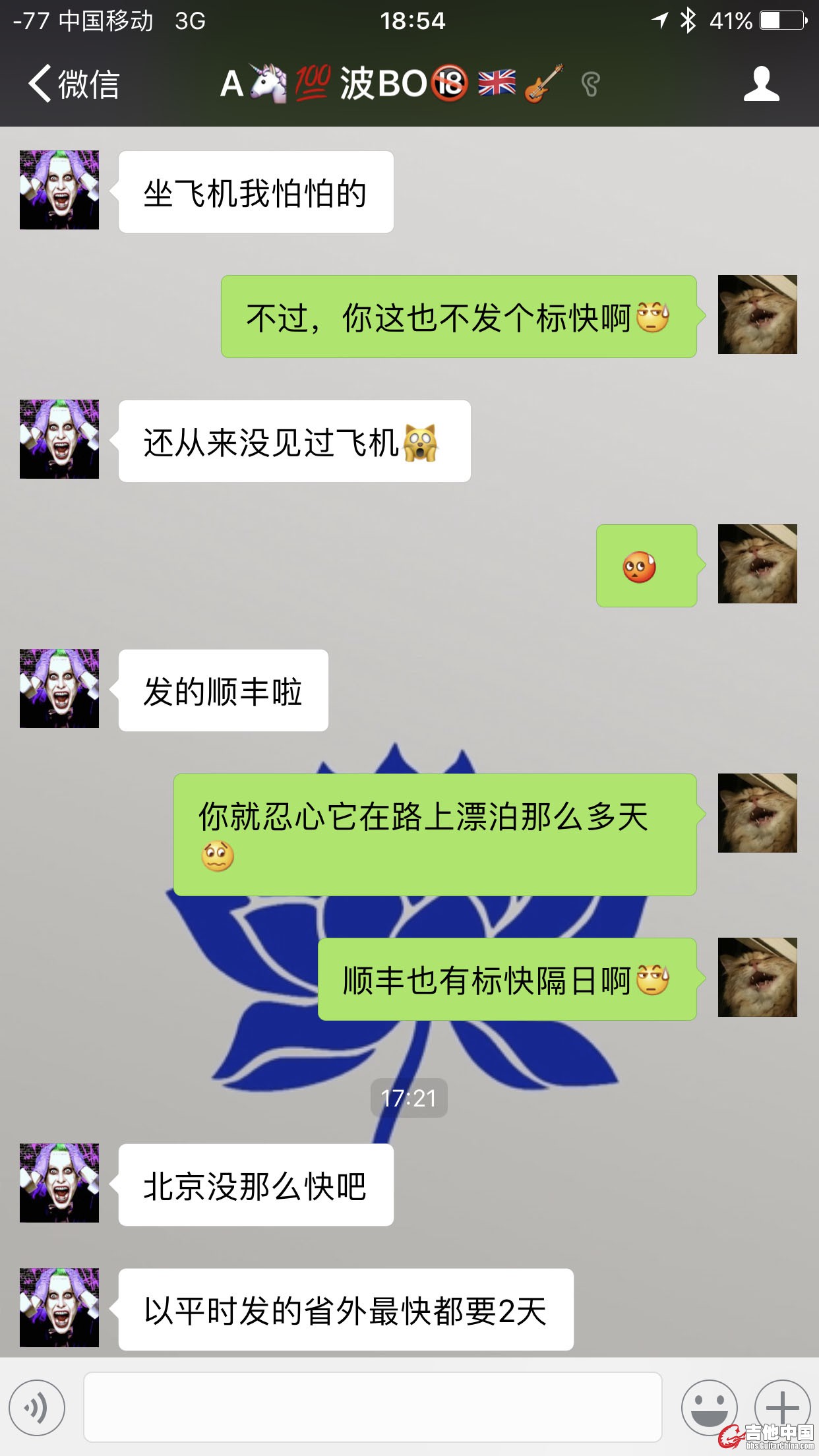
Task: Go back to the 微信 chat list
Action: click(74, 84)
